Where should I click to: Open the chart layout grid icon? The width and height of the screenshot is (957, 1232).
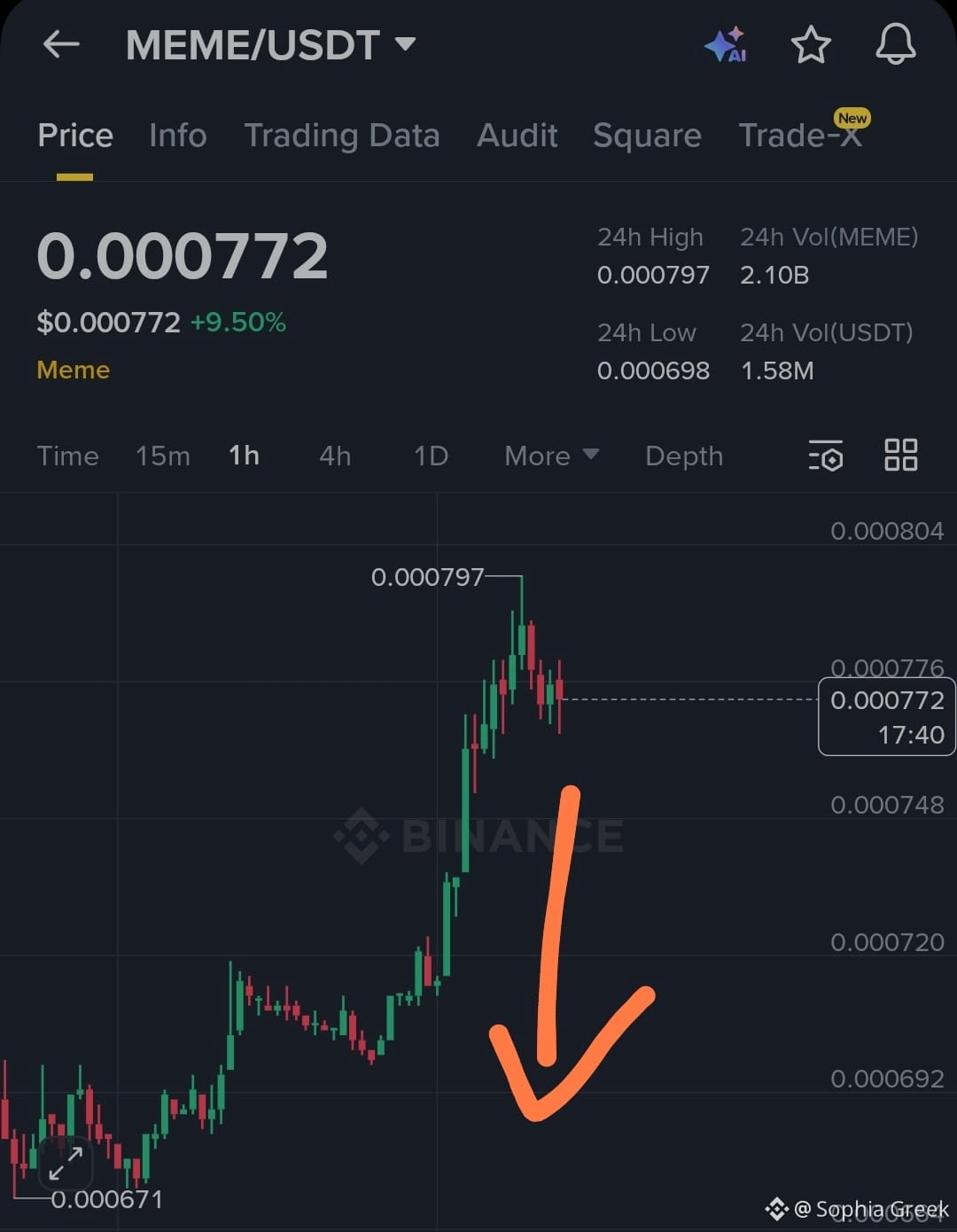[900, 455]
